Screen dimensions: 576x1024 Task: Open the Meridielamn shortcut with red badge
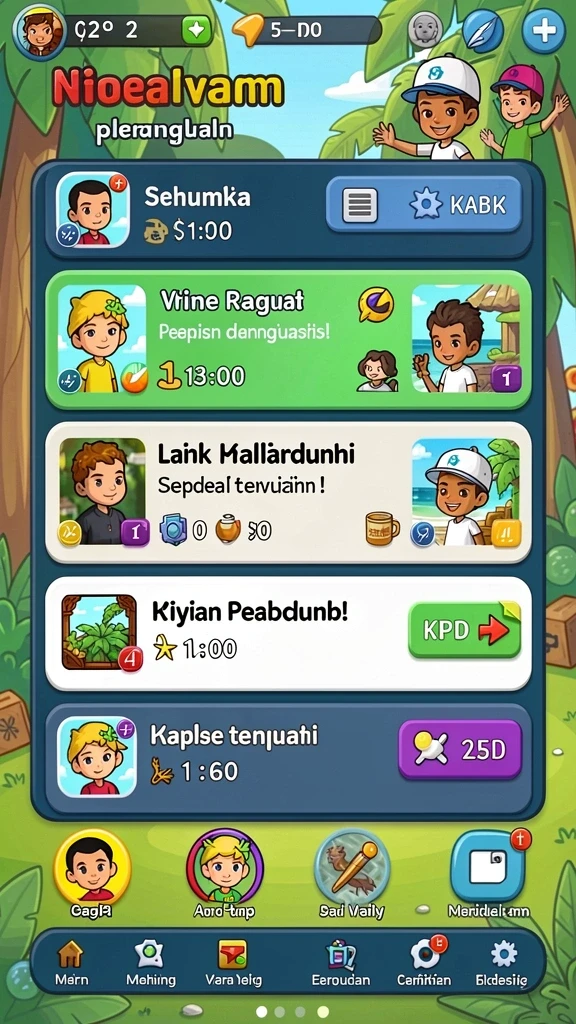point(488,866)
